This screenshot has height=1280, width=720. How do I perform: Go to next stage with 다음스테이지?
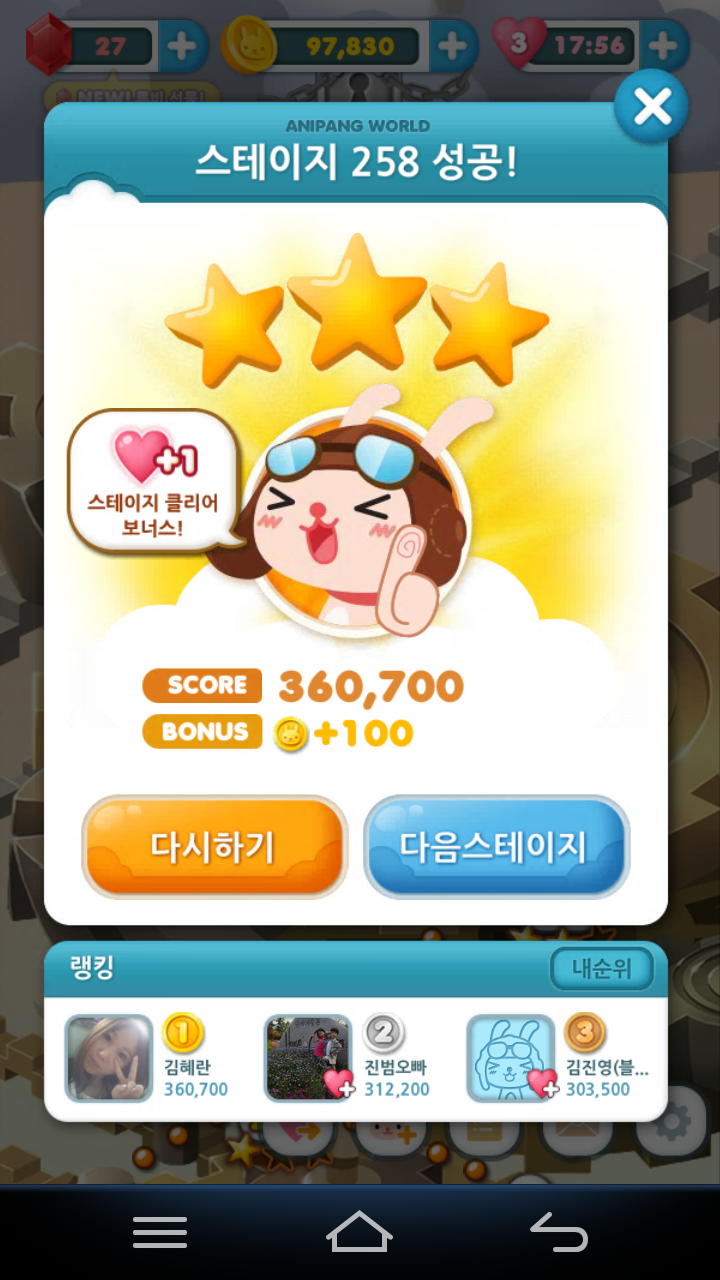coord(496,847)
